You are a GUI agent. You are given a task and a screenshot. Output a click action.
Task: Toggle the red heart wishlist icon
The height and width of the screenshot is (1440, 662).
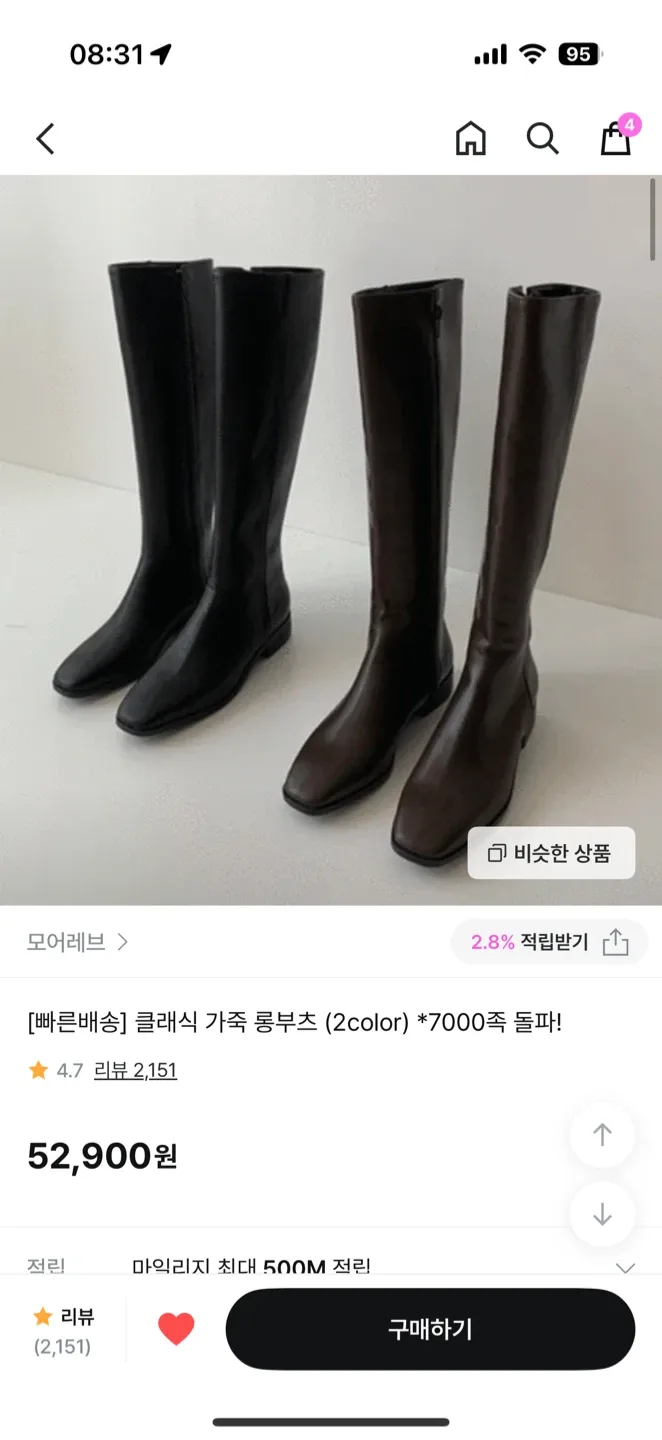point(176,1329)
